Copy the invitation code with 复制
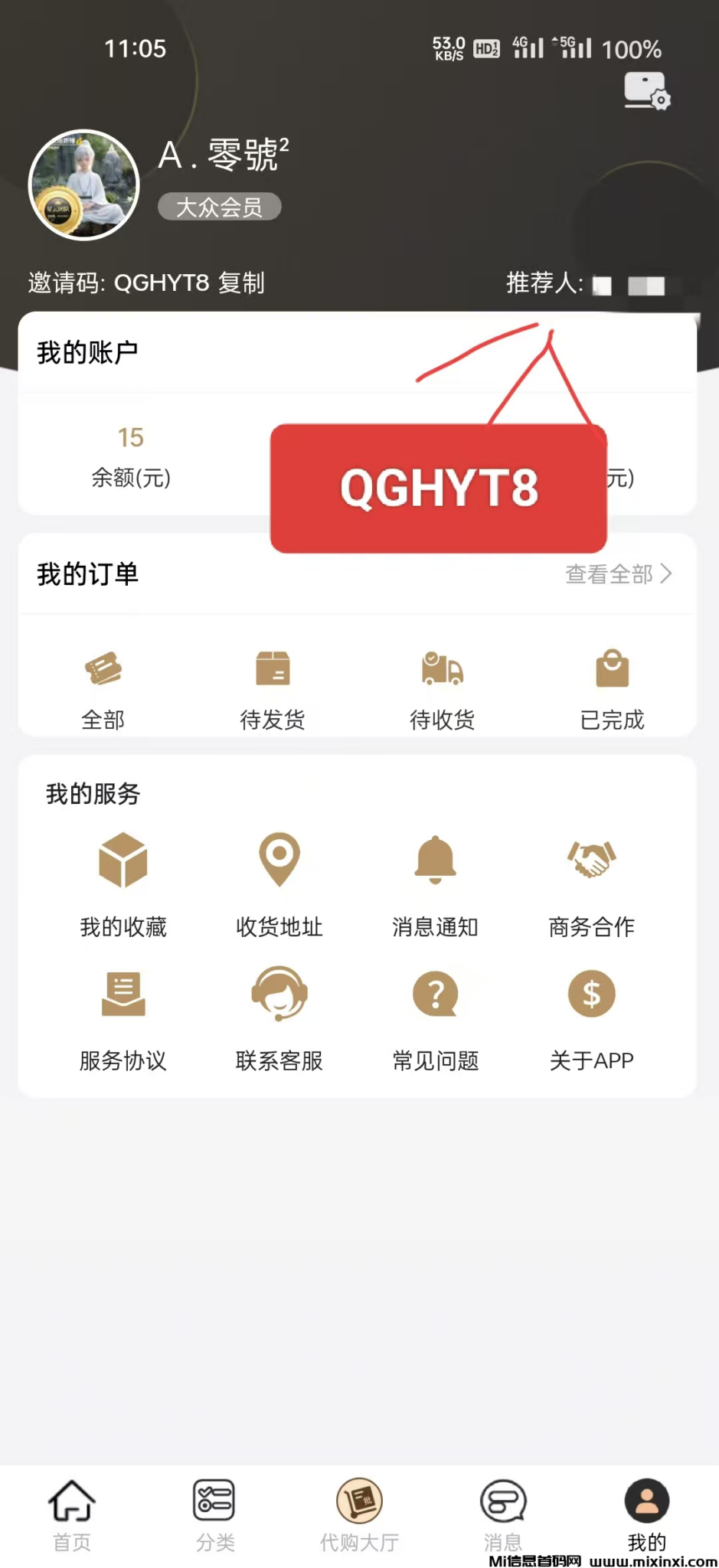This screenshot has height=1568, width=719. [241, 283]
